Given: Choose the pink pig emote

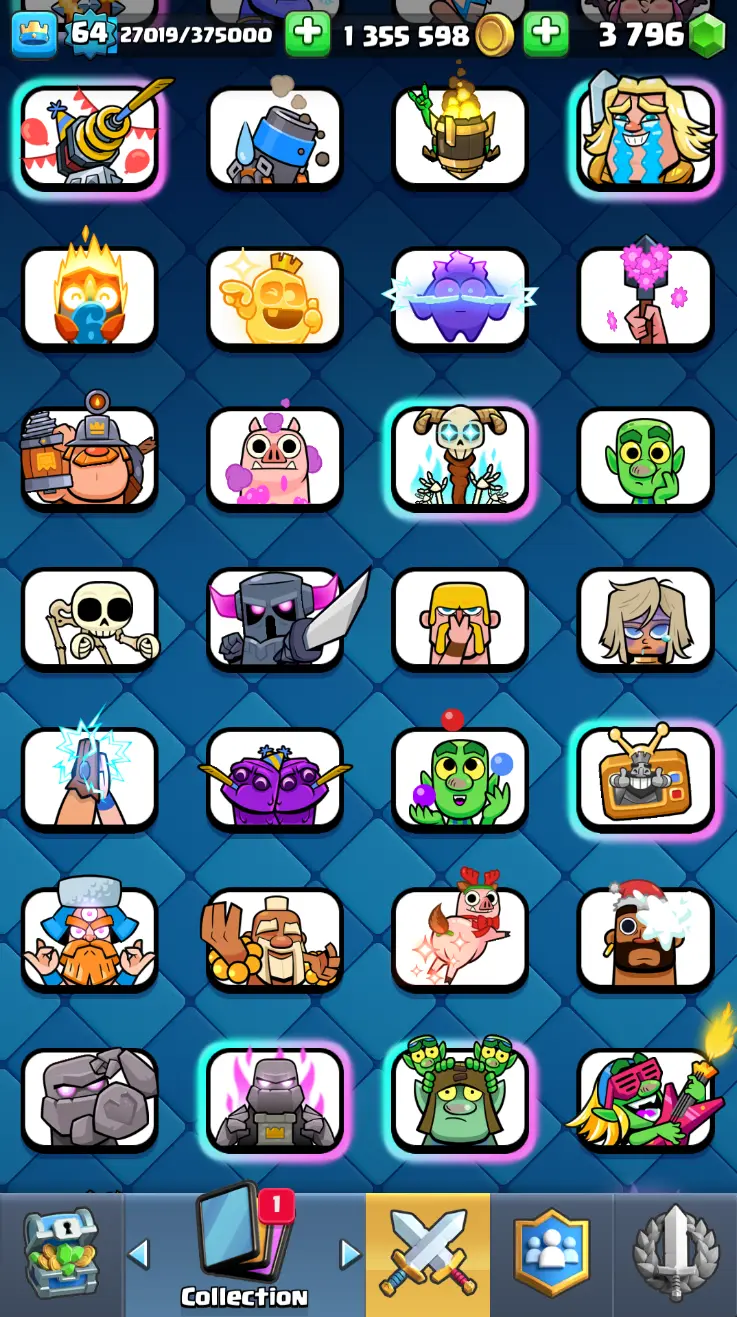Looking at the screenshot, I should pos(274,458).
